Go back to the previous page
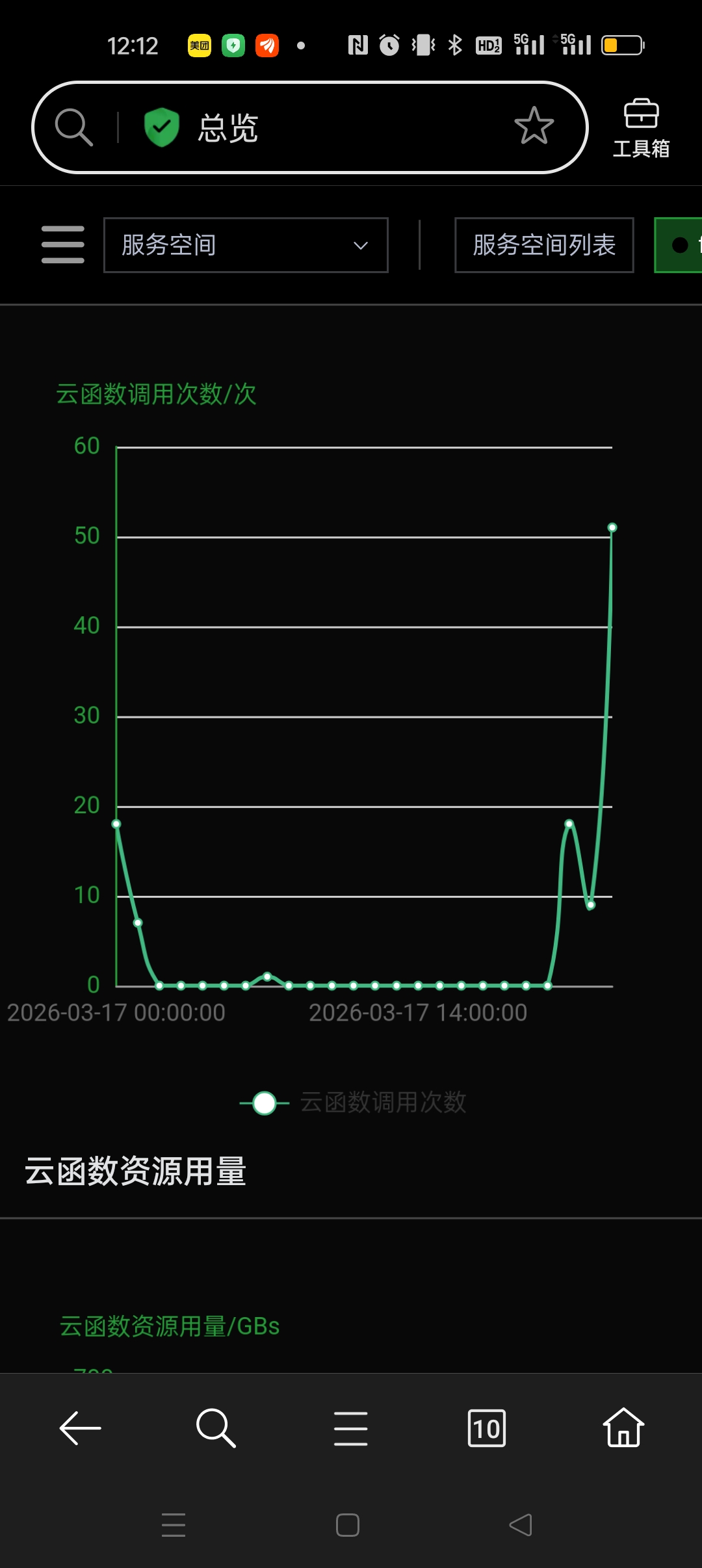This screenshot has width=702, height=1568. coord(81,1428)
